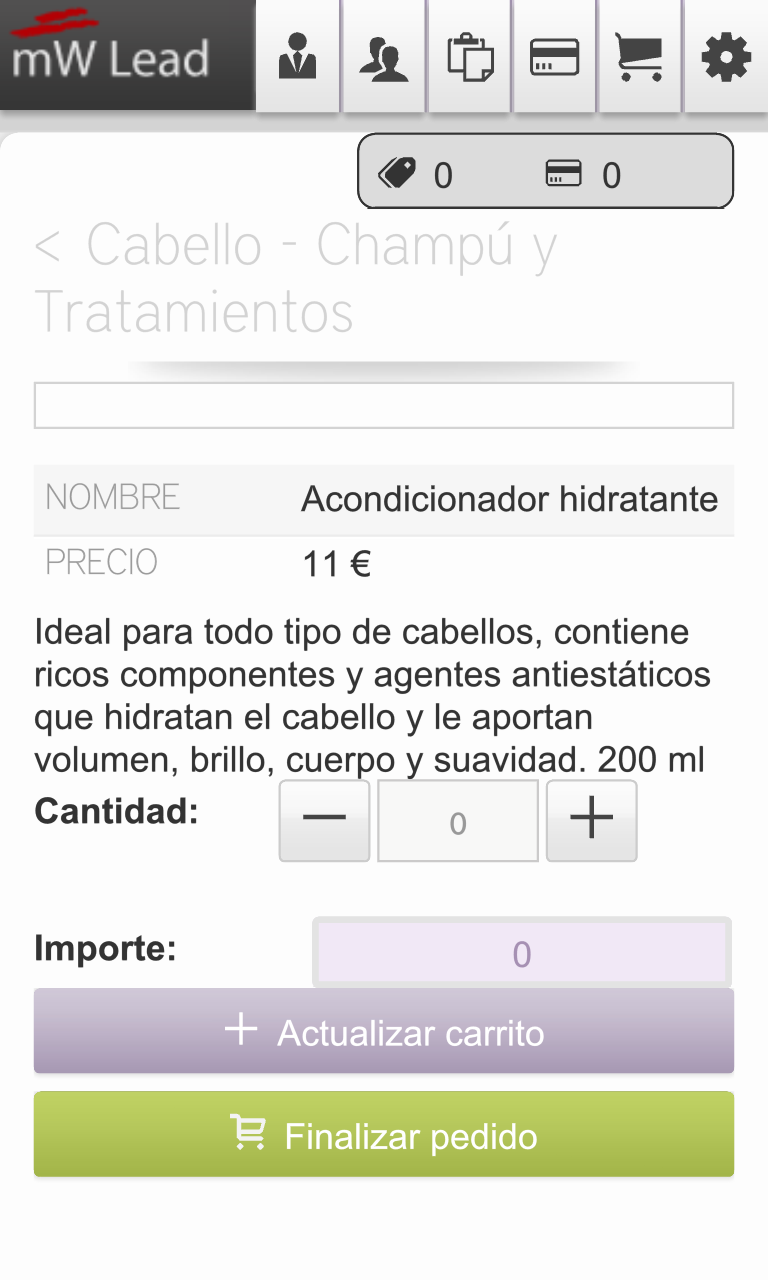Tap the empty search field below the heading
768x1280 pixels.
(x=384, y=405)
